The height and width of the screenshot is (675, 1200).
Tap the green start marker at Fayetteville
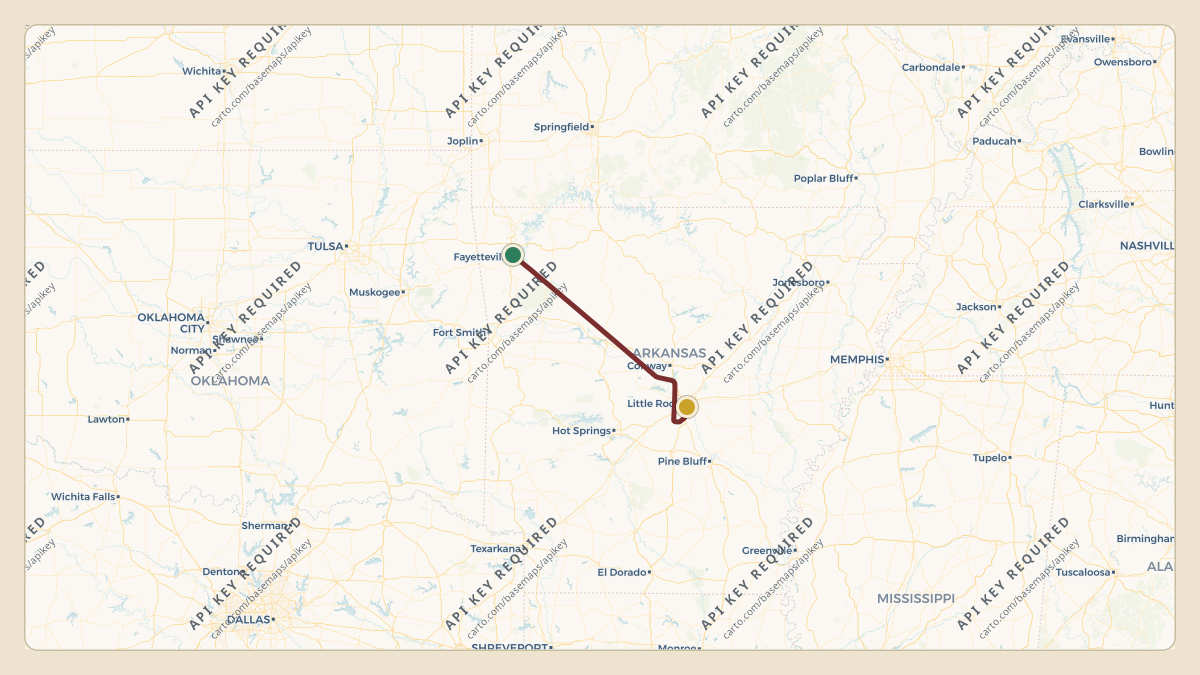click(513, 254)
